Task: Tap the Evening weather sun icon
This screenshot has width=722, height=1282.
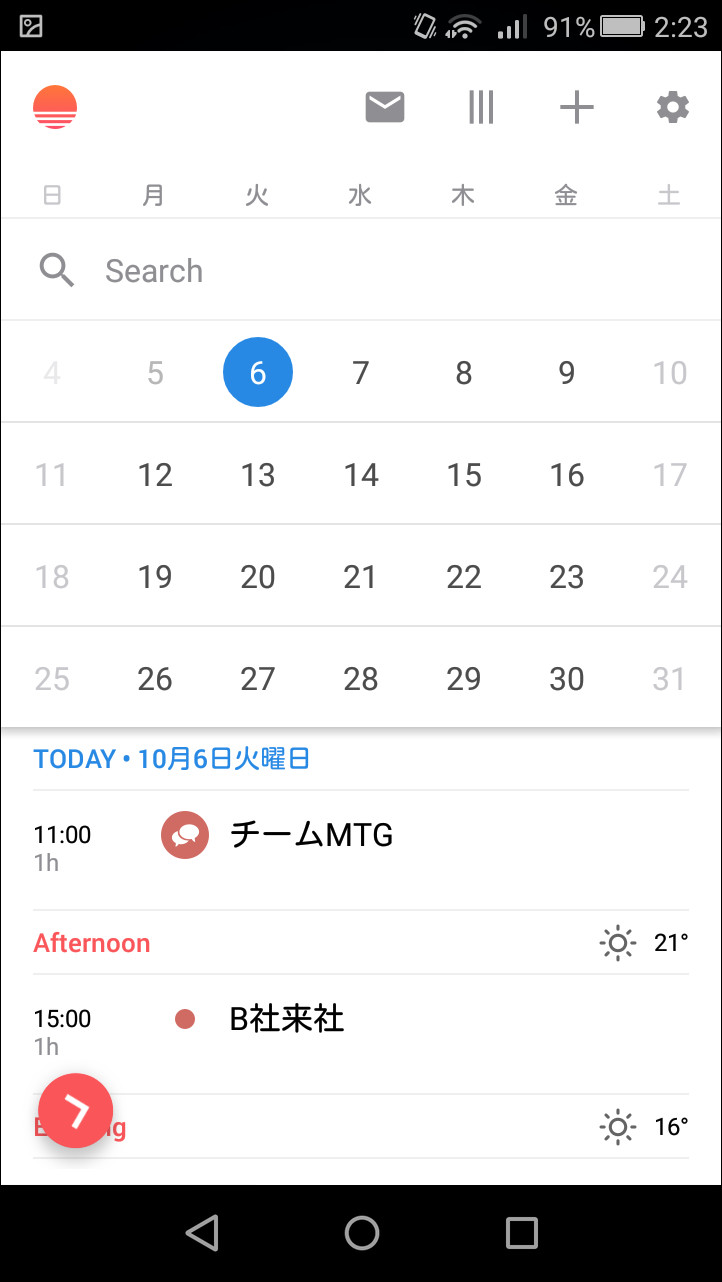Action: pos(617,1127)
